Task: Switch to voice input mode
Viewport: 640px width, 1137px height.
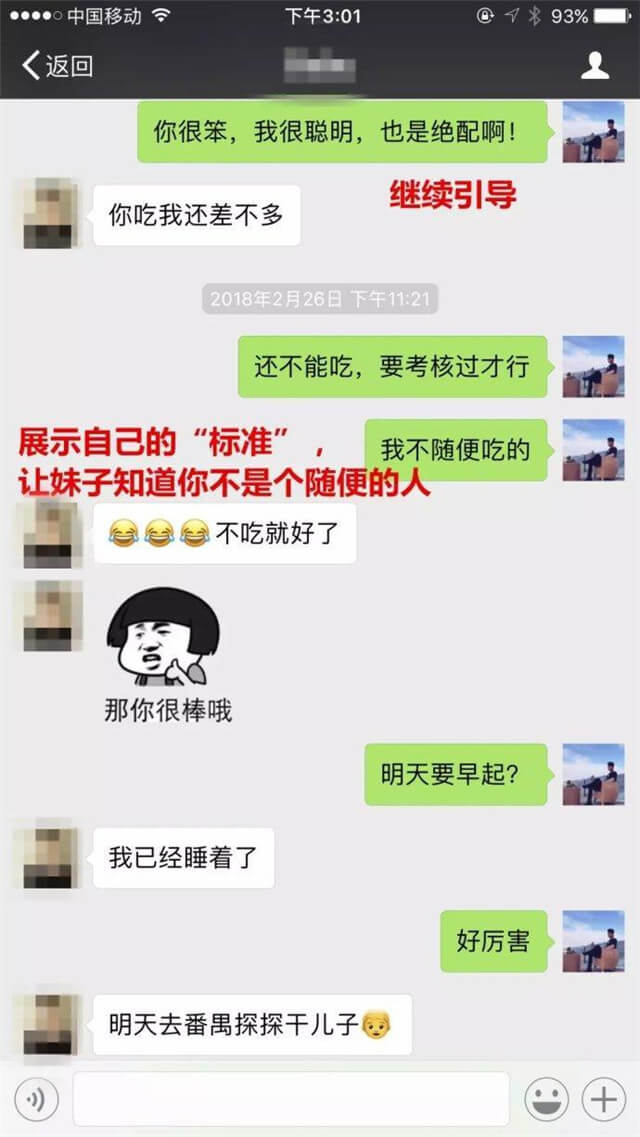Action: point(37,1100)
